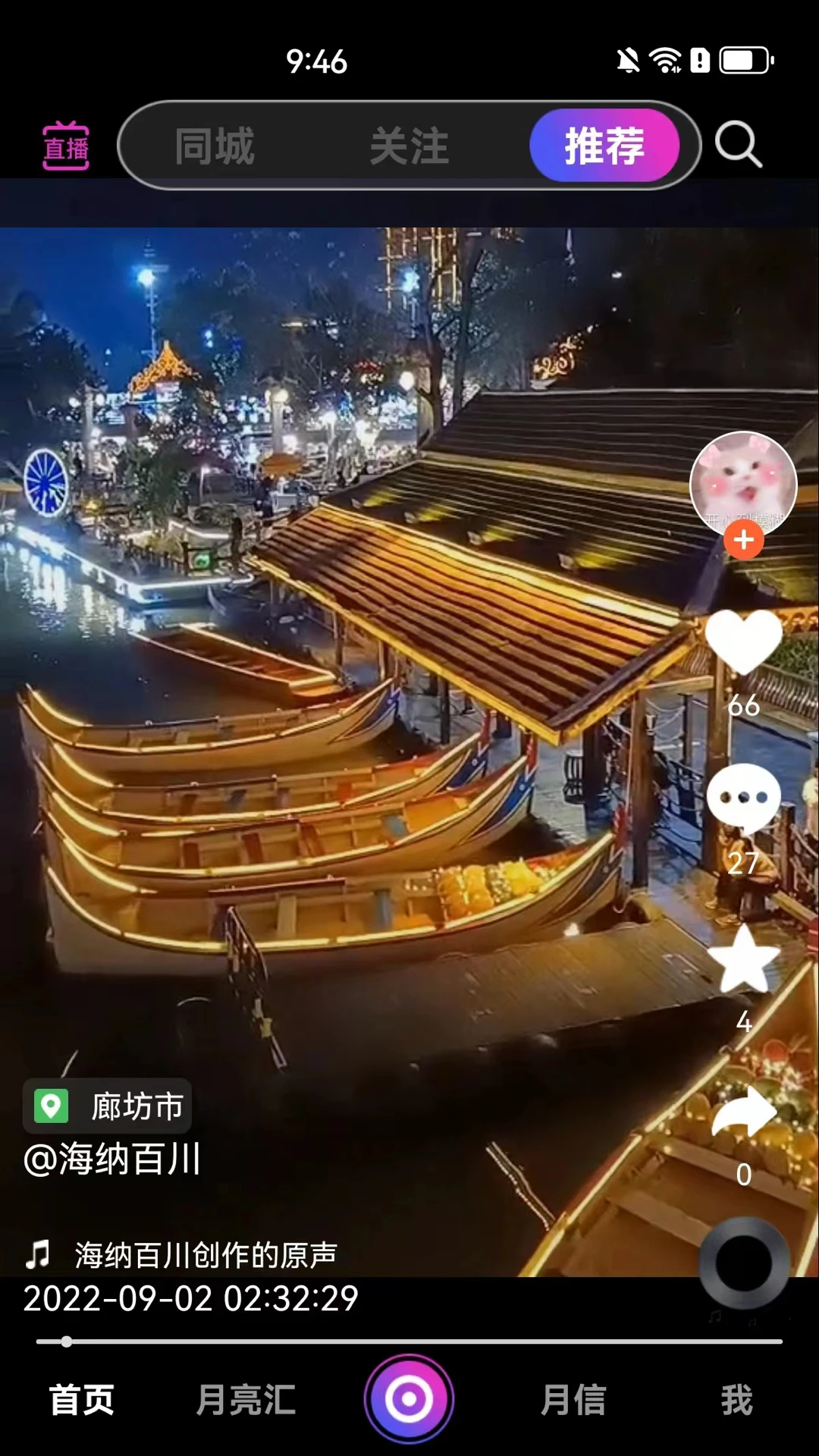Open the 月信 messages tab
819x1456 pixels.
click(x=573, y=1400)
